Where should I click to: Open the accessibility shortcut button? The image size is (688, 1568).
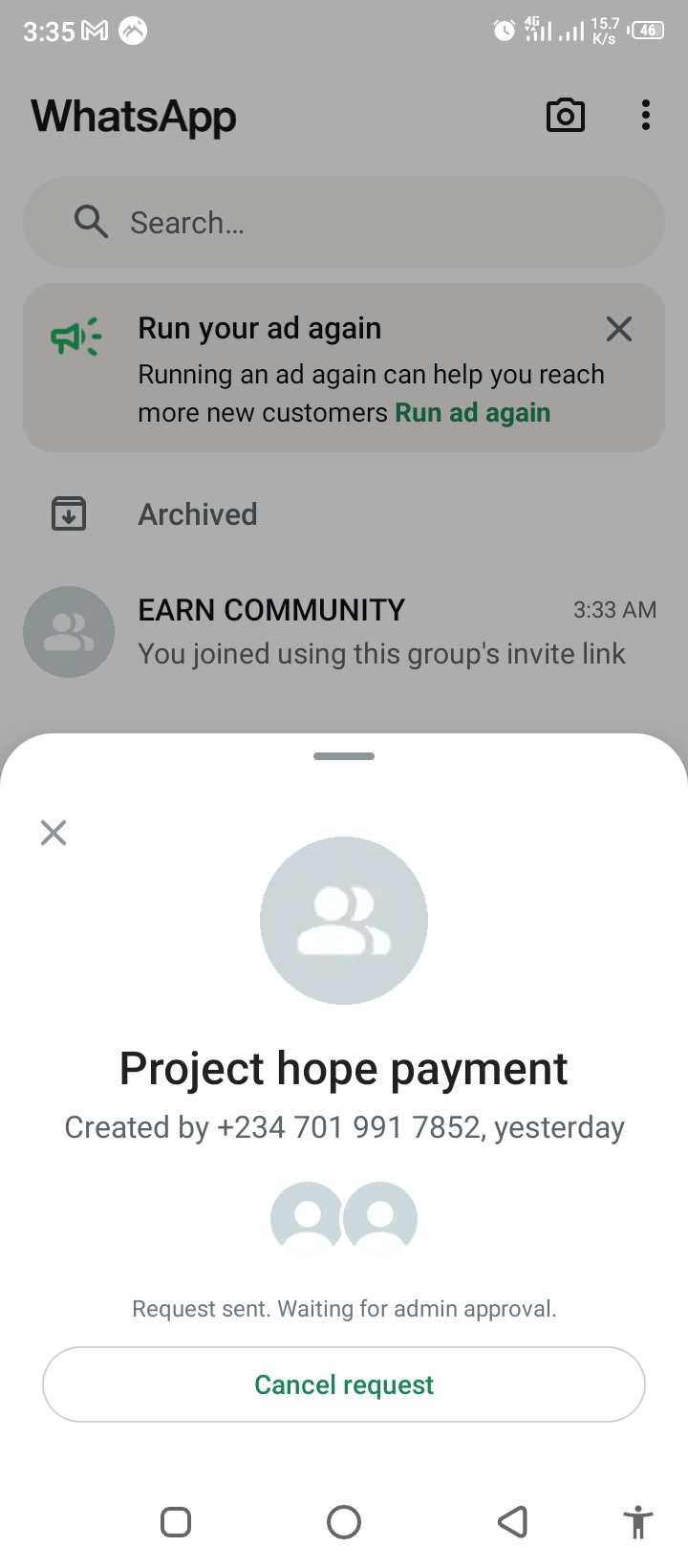[637, 1521]
